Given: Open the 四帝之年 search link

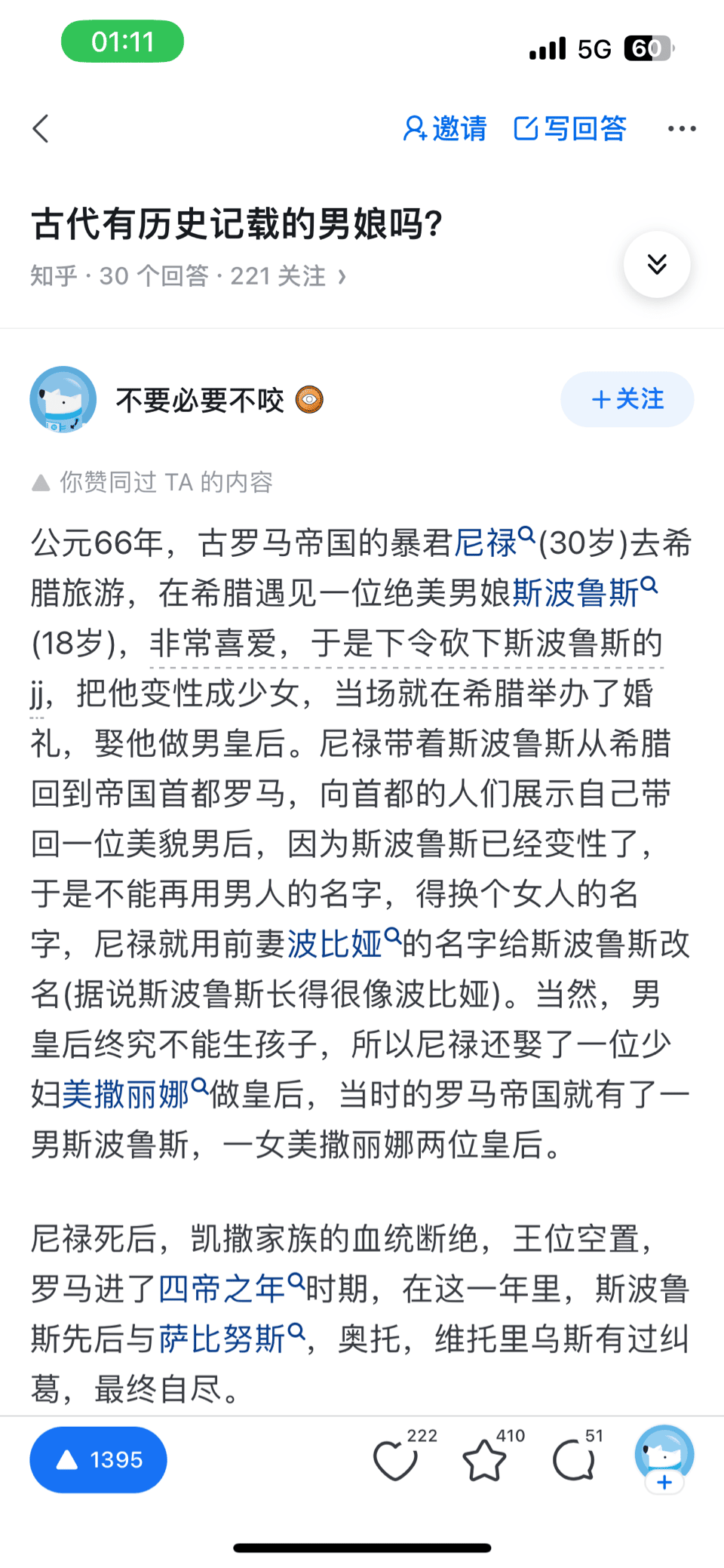Looking at the screenshot, I should [x=232, y=1289].
